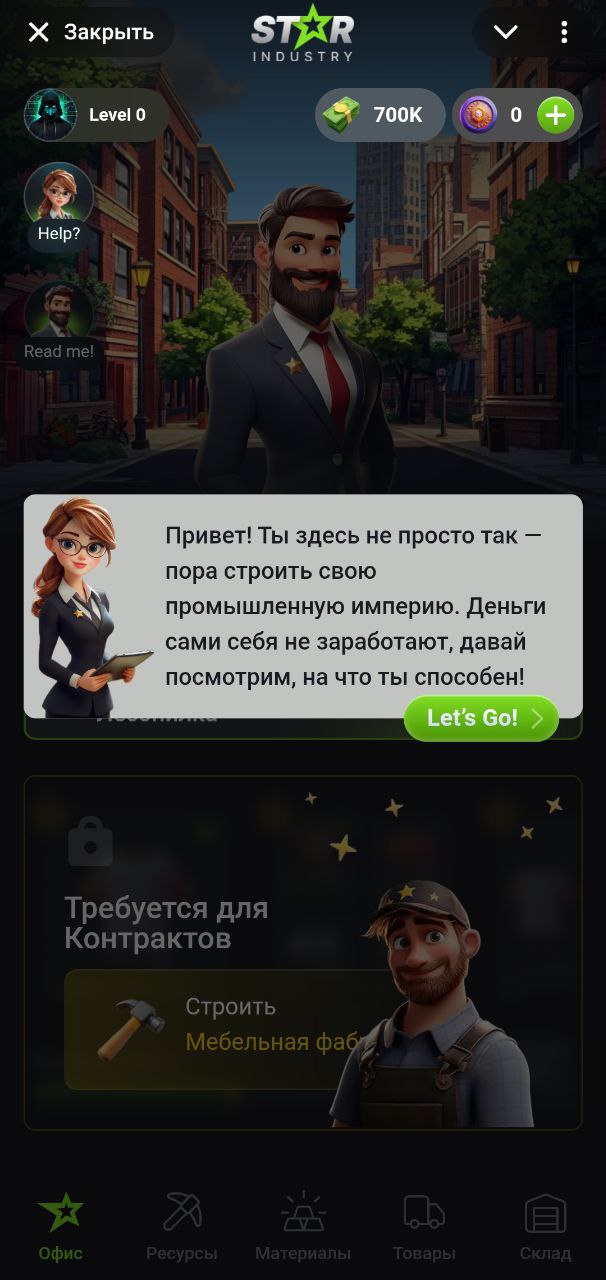Select the Склад tab
606x1280 pixels.
(x=545, y=1227)
